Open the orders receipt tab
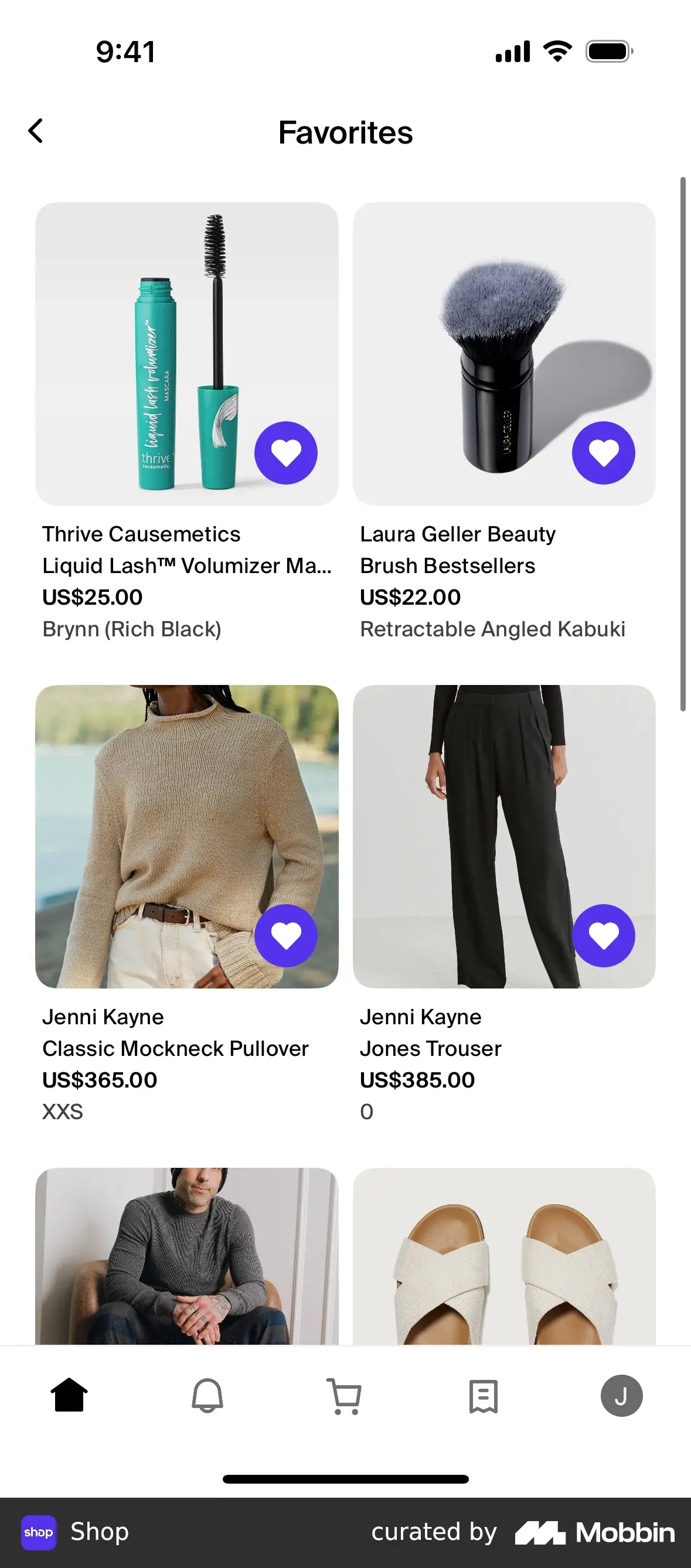This screenshot has width=691, height=1568. click(484, 1395)
